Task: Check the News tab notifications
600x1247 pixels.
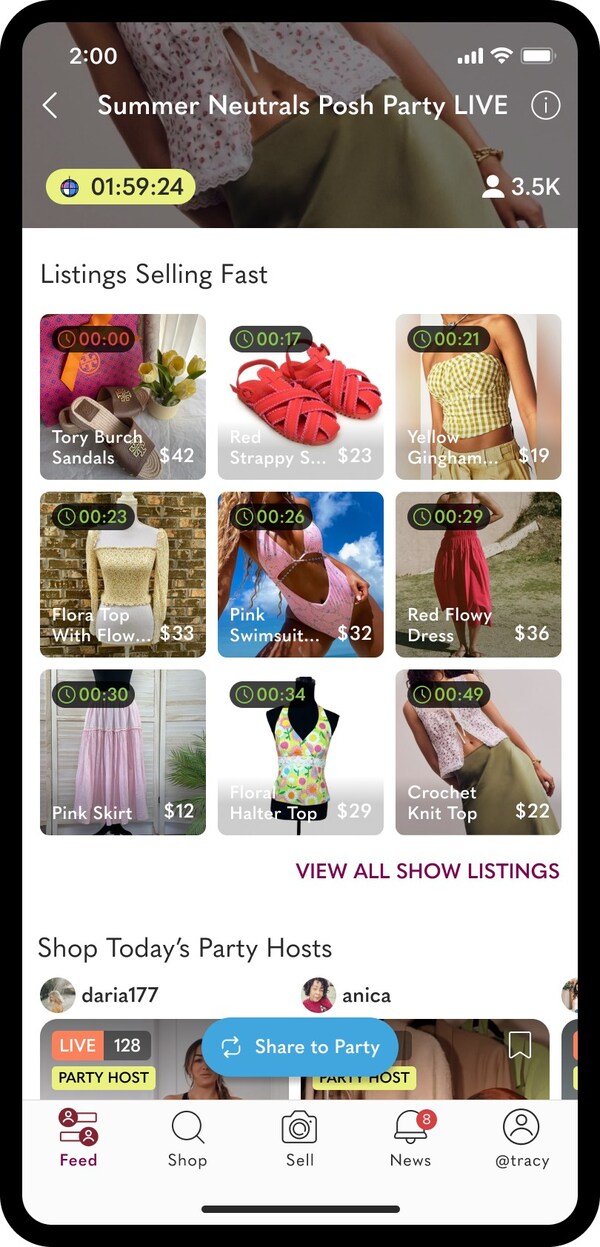Action: 410,1139
